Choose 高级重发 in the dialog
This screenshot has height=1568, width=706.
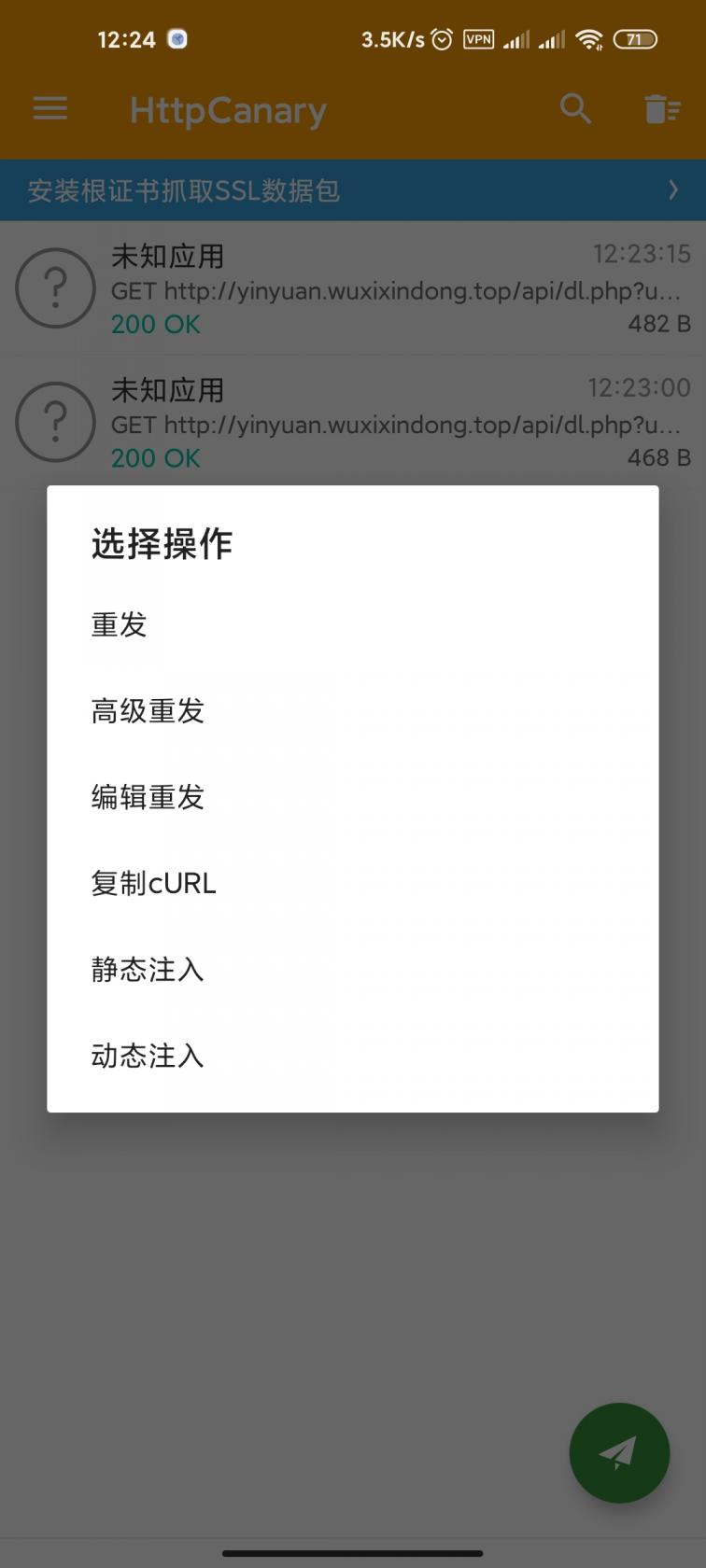click(147, 711)
